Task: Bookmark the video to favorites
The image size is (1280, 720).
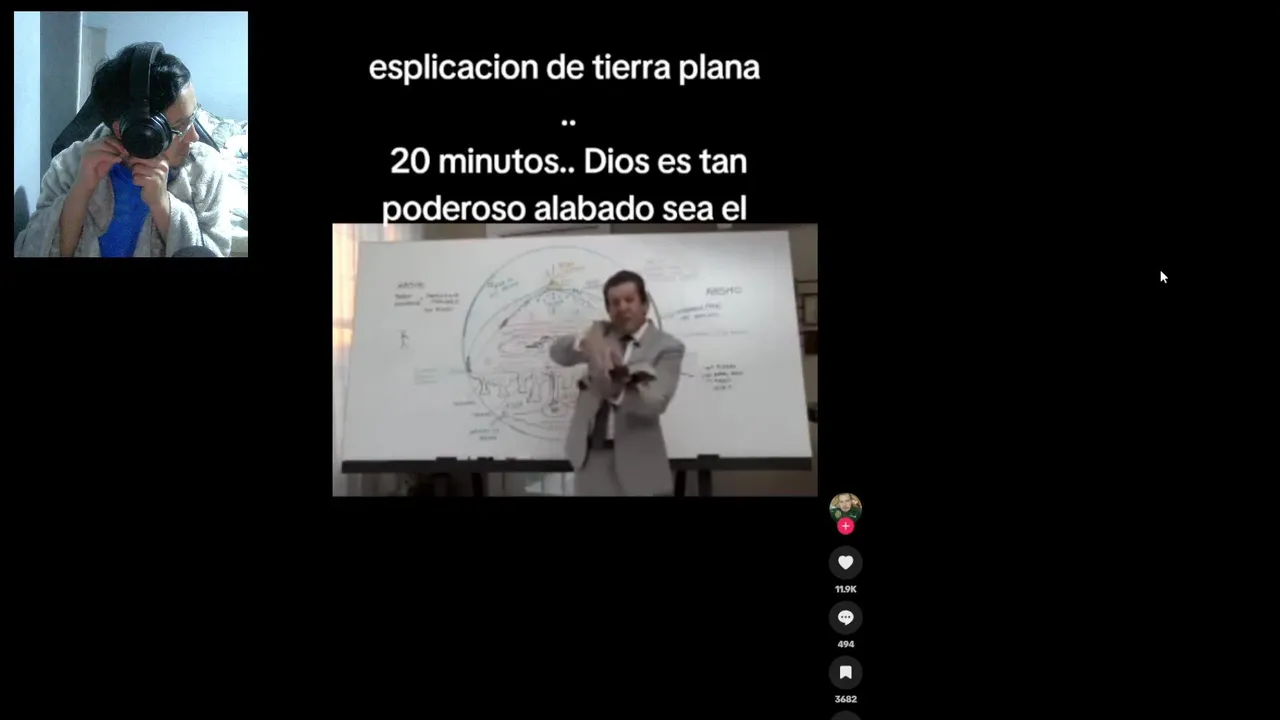Action: (x=845, y=672)
